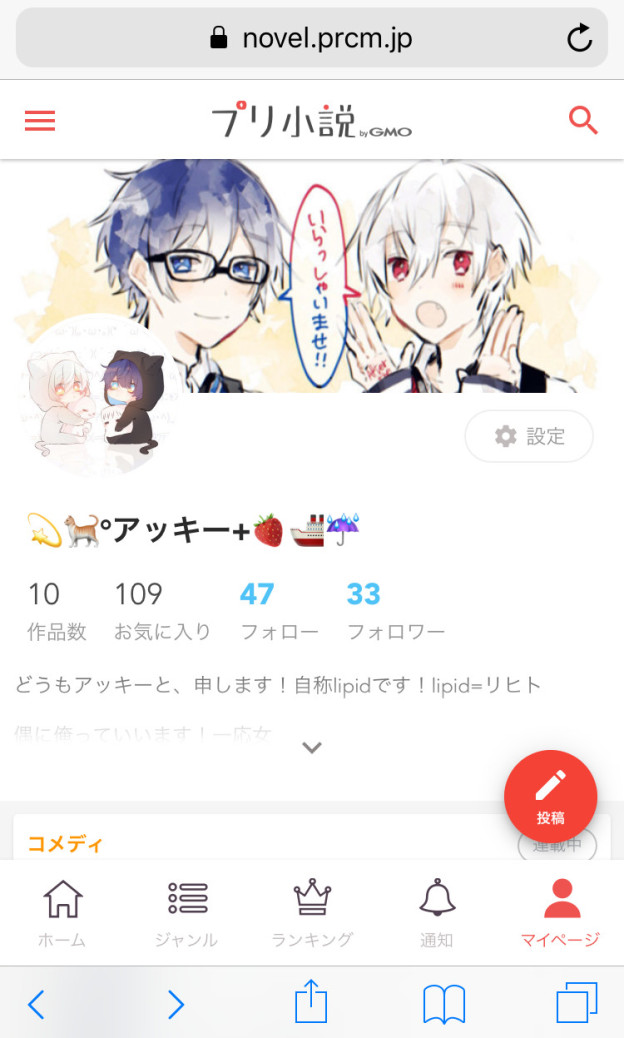This screenshot has width=624, height=1038.
Task: Switch to the ホーム tab
Action: [x=62, y=913]
